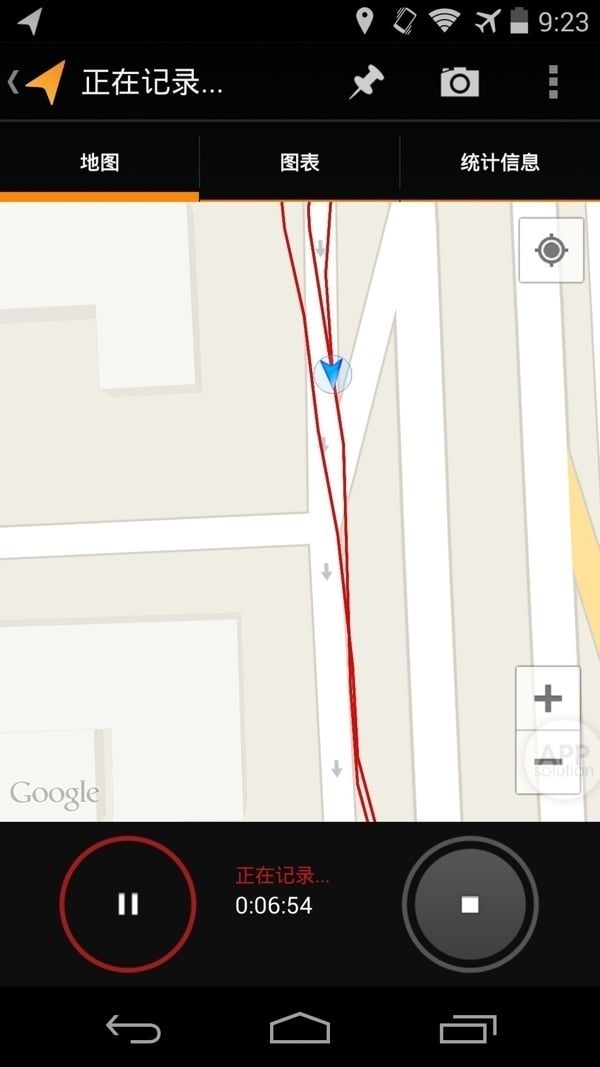Select the 地图 tab
Viewport: 600px width, 1067px height.
(x=100, y=162)
